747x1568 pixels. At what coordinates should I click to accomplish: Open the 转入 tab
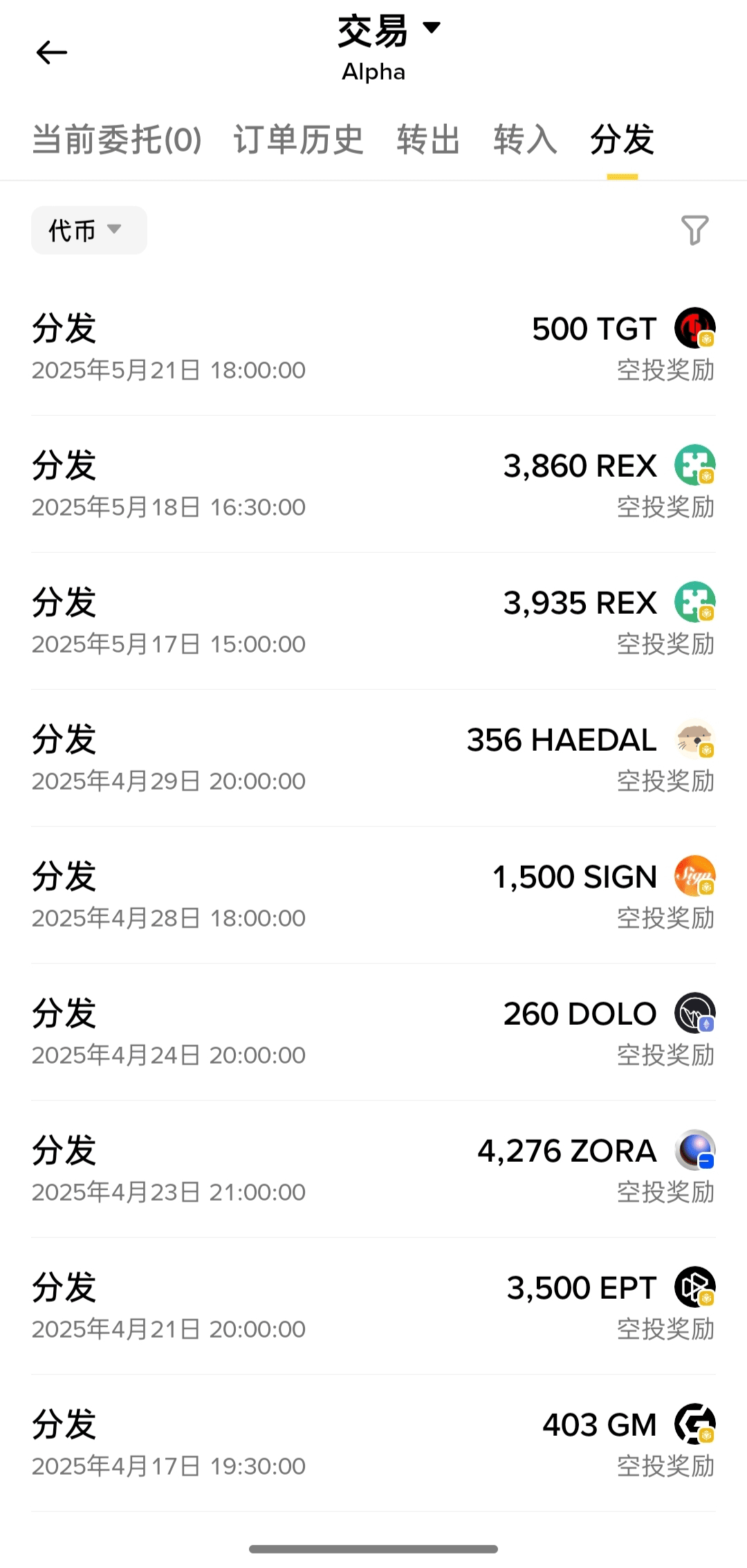tap(525, 140)
